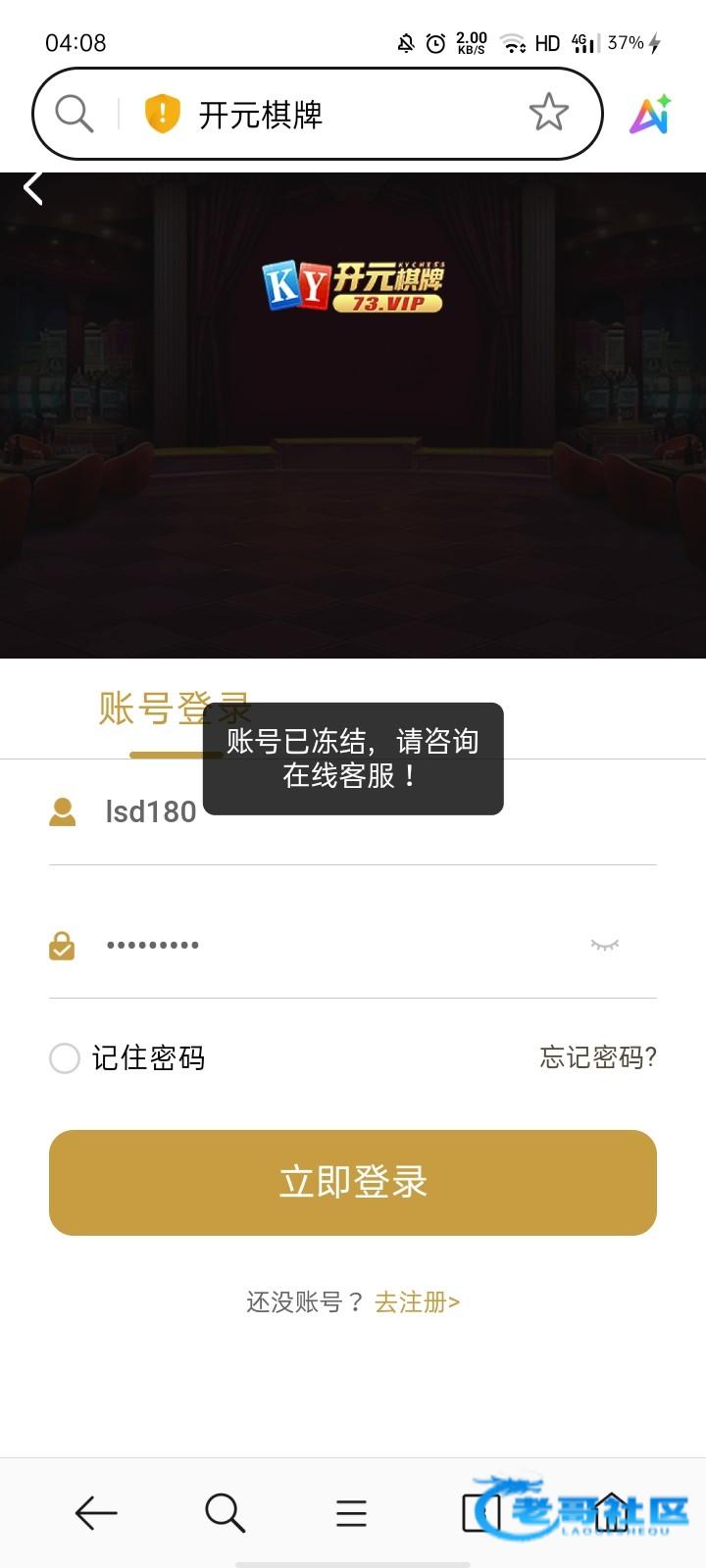The height and width of the screenshot is (1568, 706).
Task: Go to registration via 去注册>
Action: [417, 1302]
